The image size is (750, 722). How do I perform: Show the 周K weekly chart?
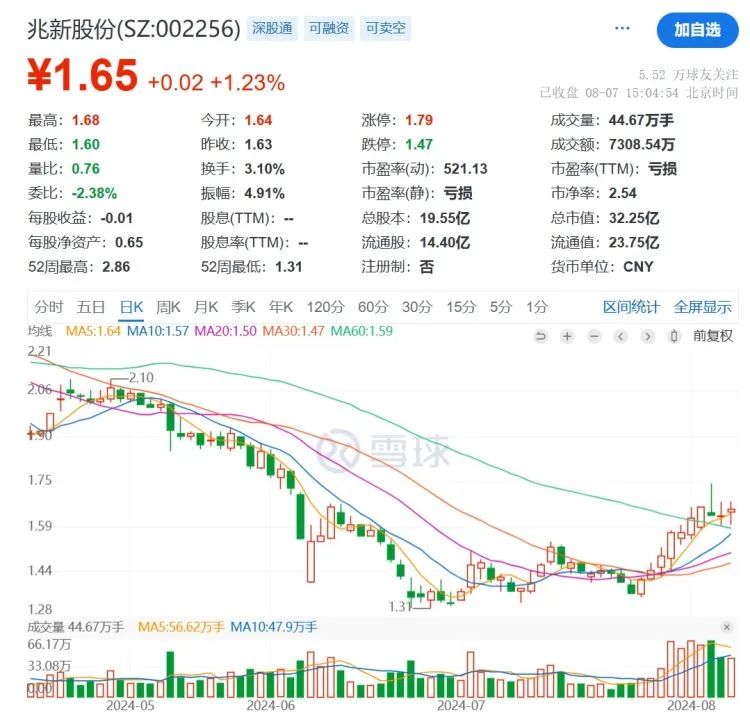point(169,307)
